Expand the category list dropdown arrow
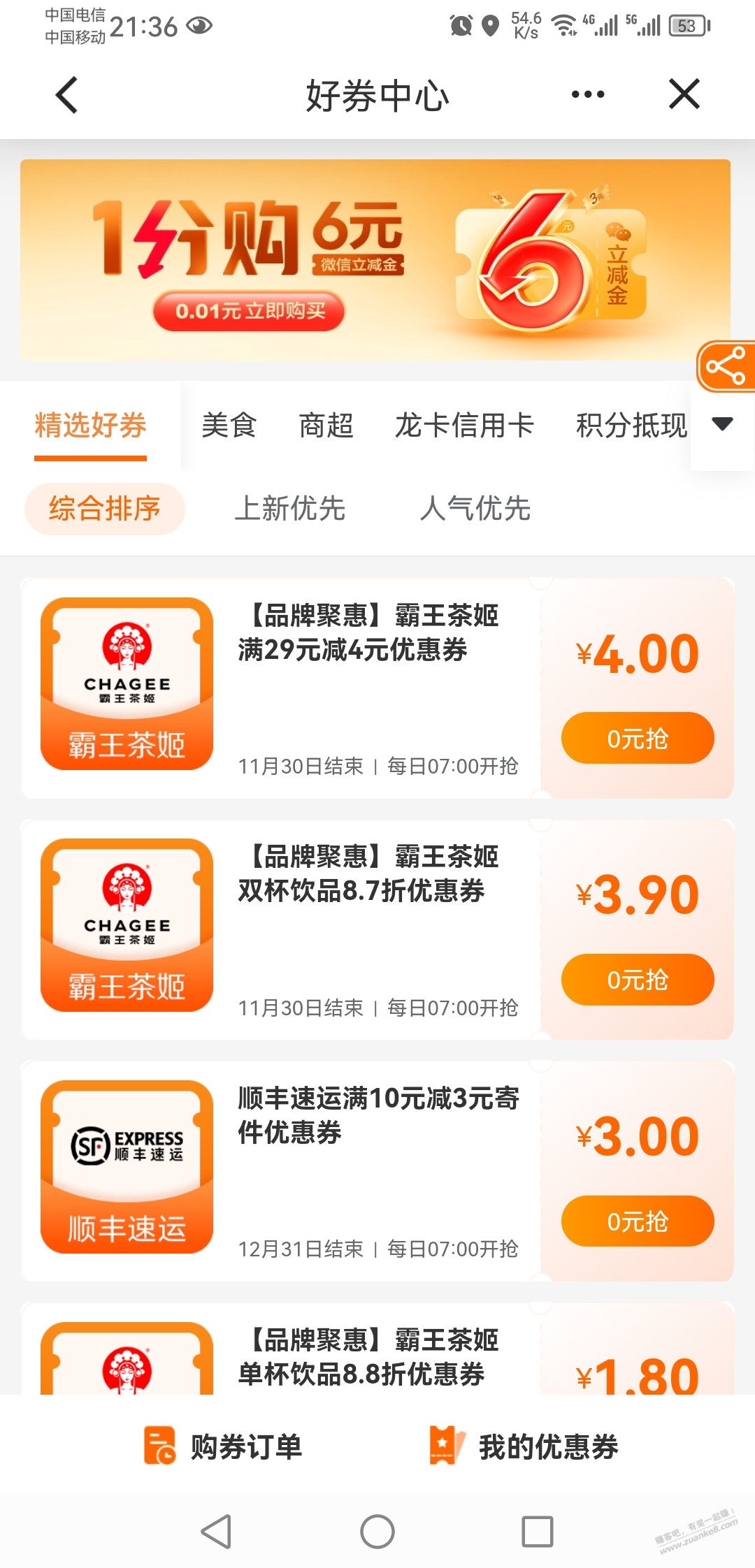This screenshot has width=755, height=1568. pyautogui.click(x=722, y=424)
